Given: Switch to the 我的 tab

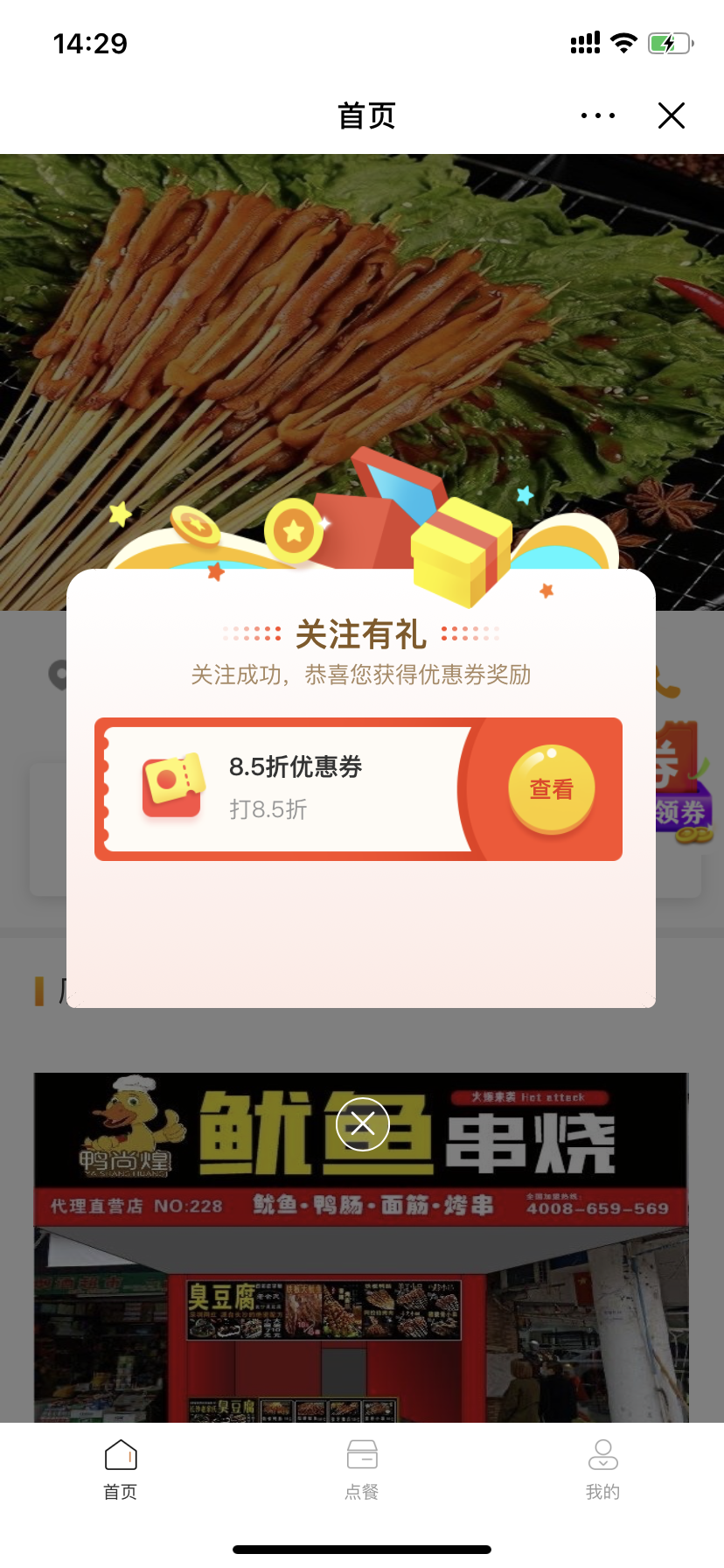Looking at the screenshot, I should (x=602, y=1470).
